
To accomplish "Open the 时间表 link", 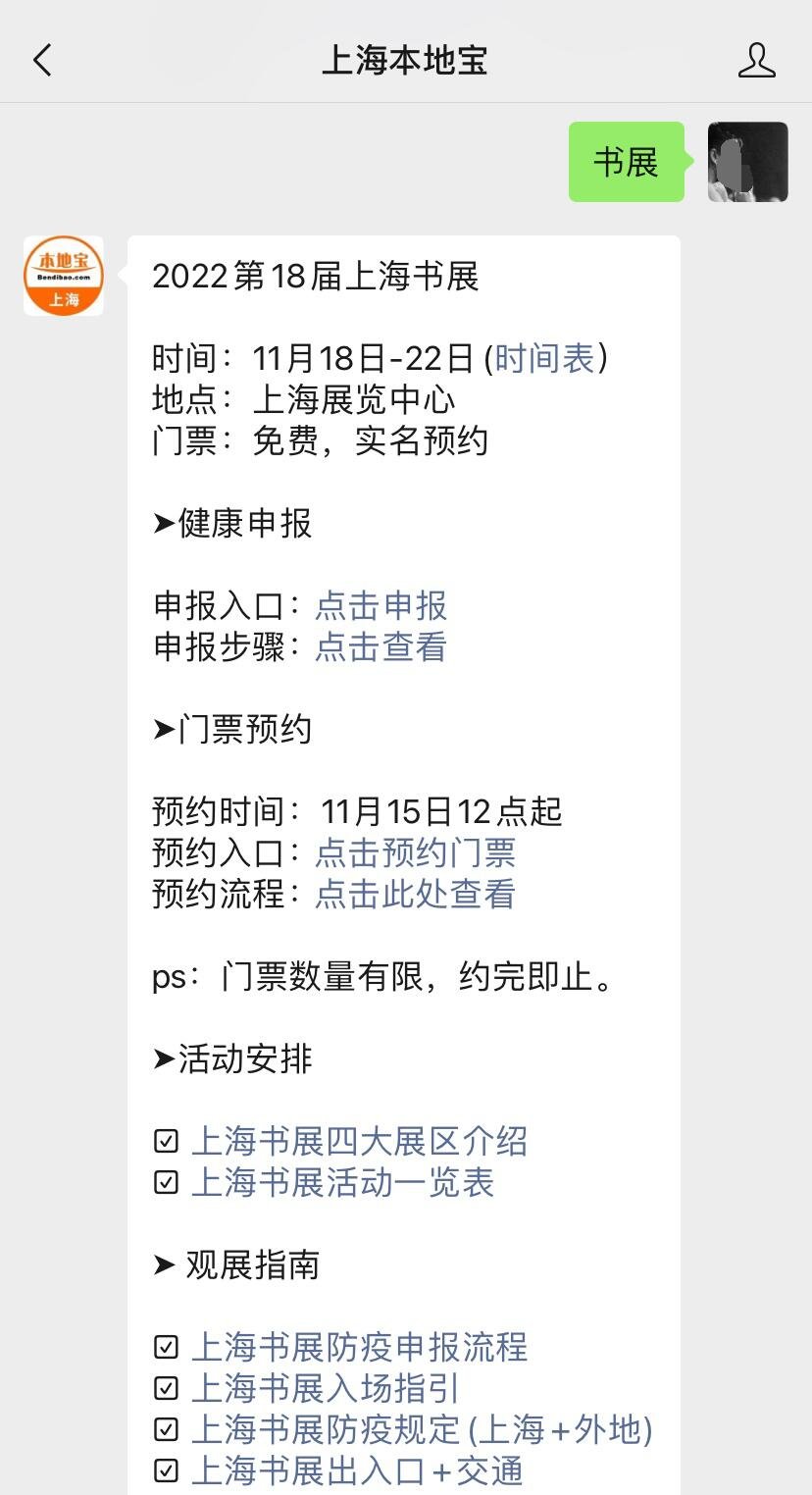I will (544, 359).
